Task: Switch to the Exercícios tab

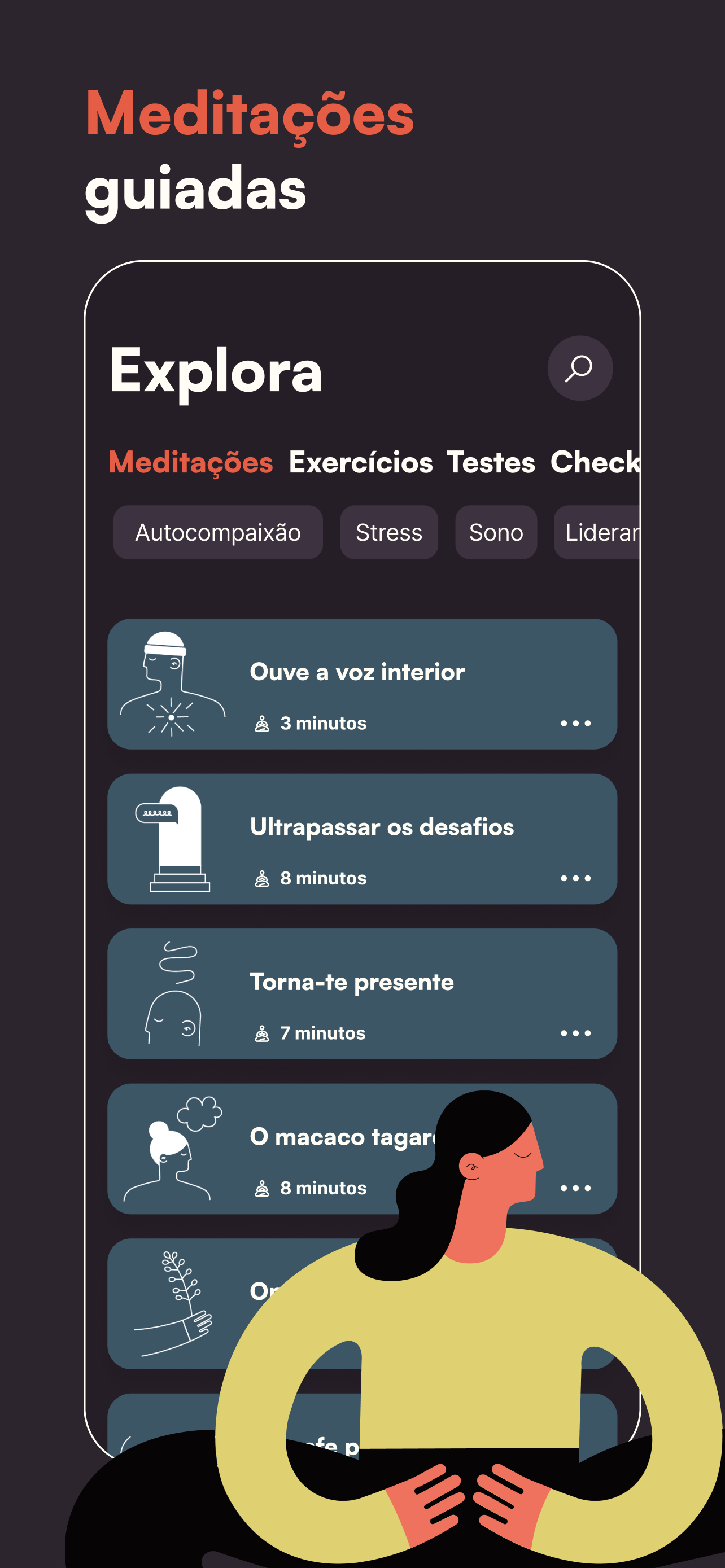Action: (x=360, y=463)
